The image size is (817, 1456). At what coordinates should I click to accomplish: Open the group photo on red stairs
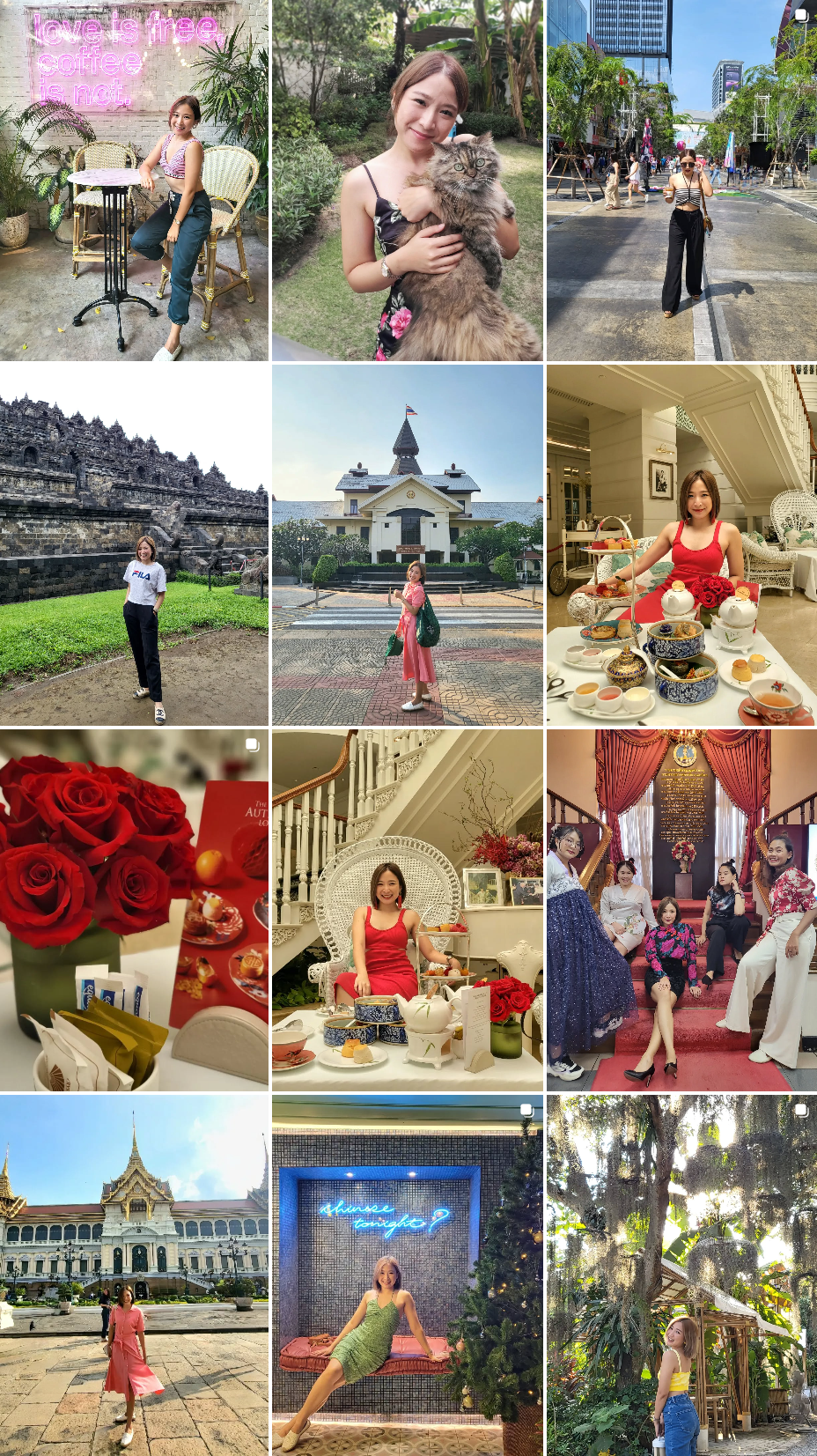681,910
